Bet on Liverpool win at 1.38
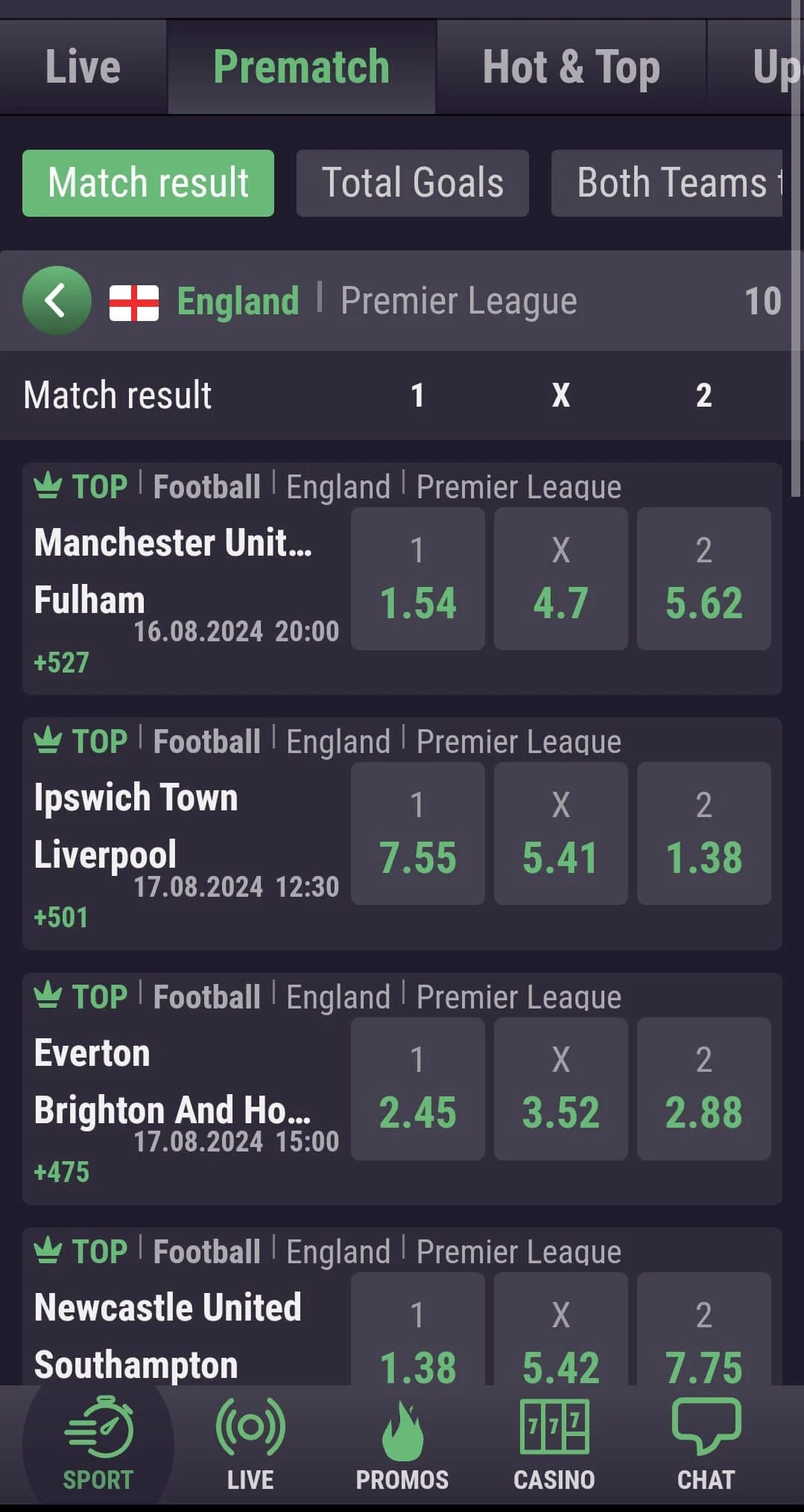 pos(704,833)
